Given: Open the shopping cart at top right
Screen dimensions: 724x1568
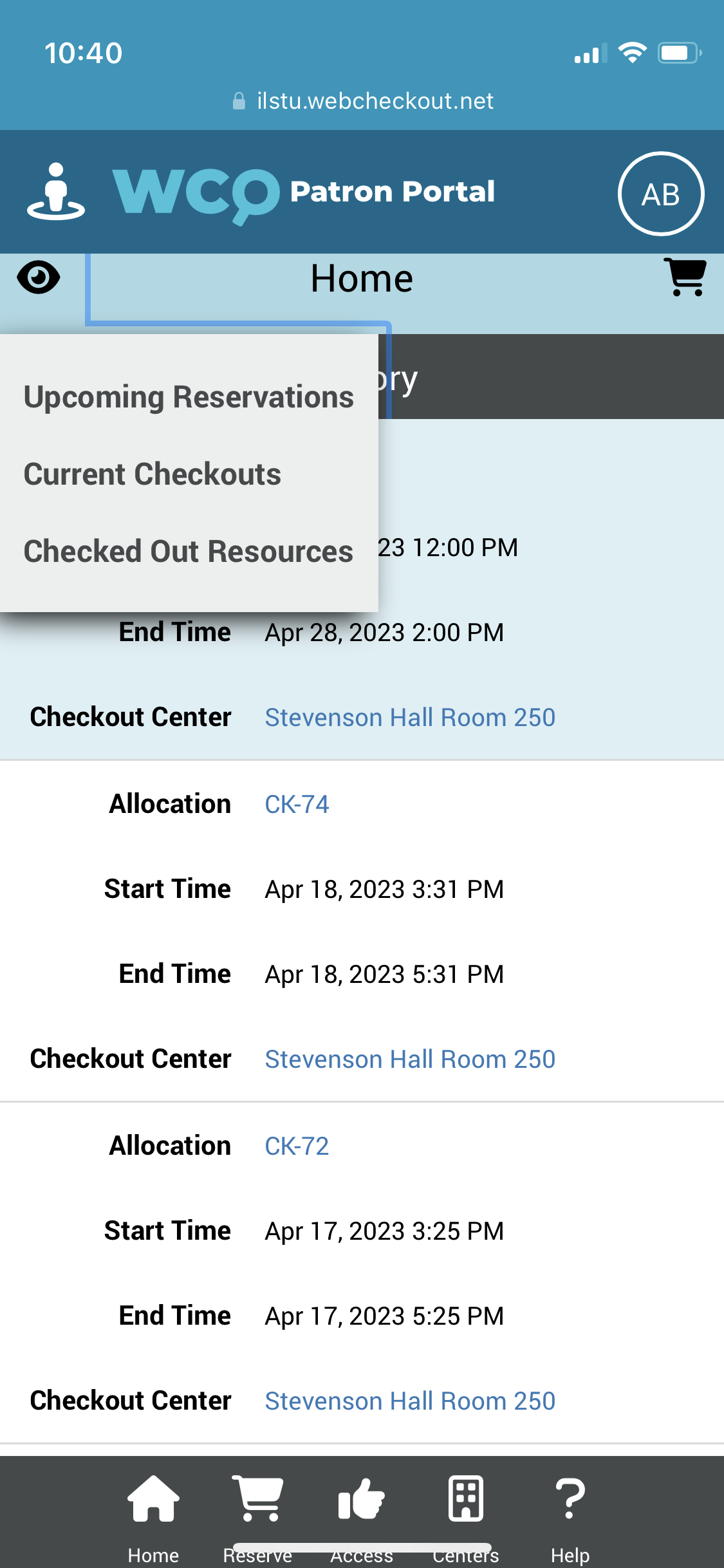Looking at the screenshot, I should tap(684, 278).
